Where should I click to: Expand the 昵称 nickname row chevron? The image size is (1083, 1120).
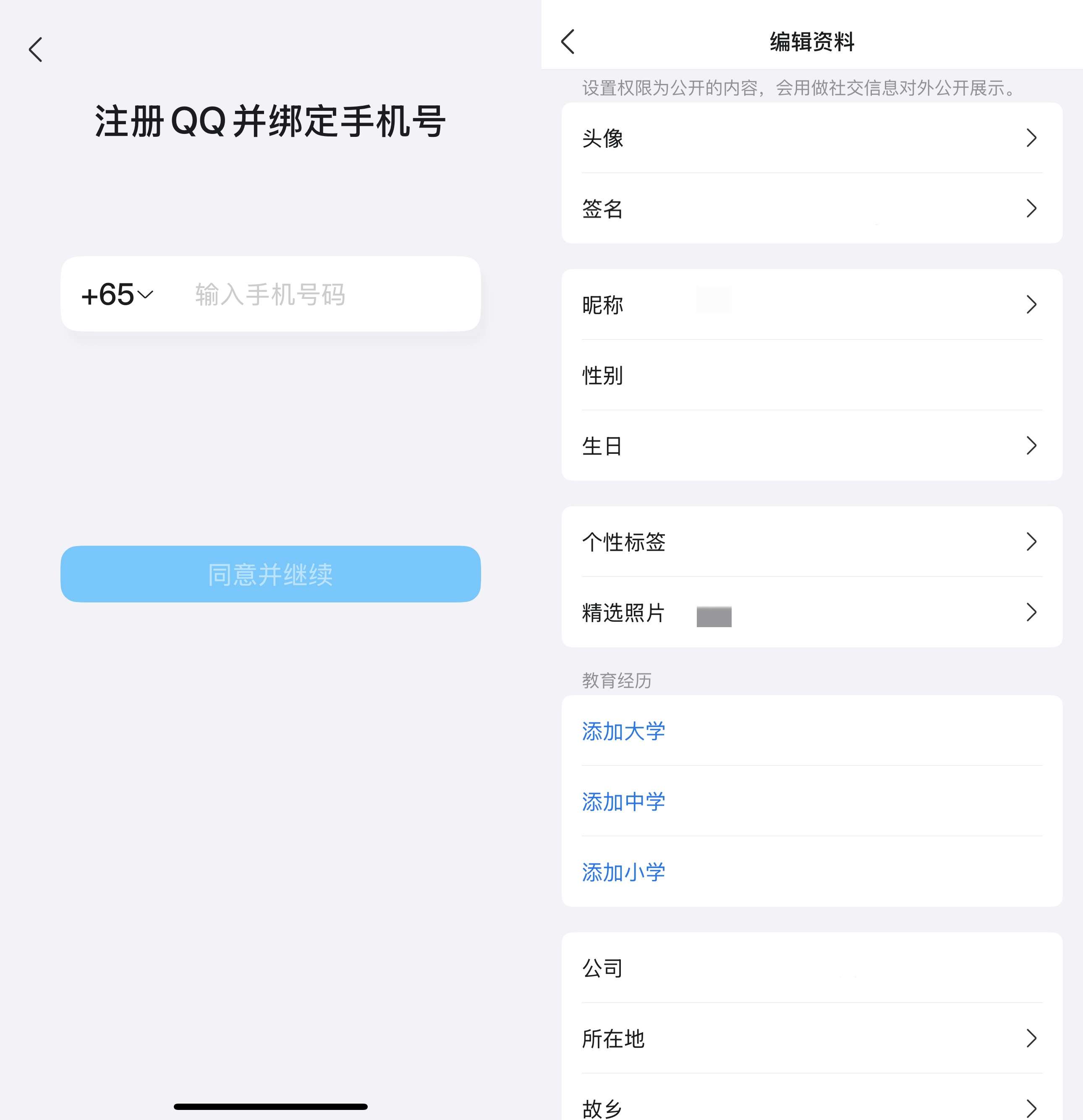pyautogui.click(x=1031, y=305)
